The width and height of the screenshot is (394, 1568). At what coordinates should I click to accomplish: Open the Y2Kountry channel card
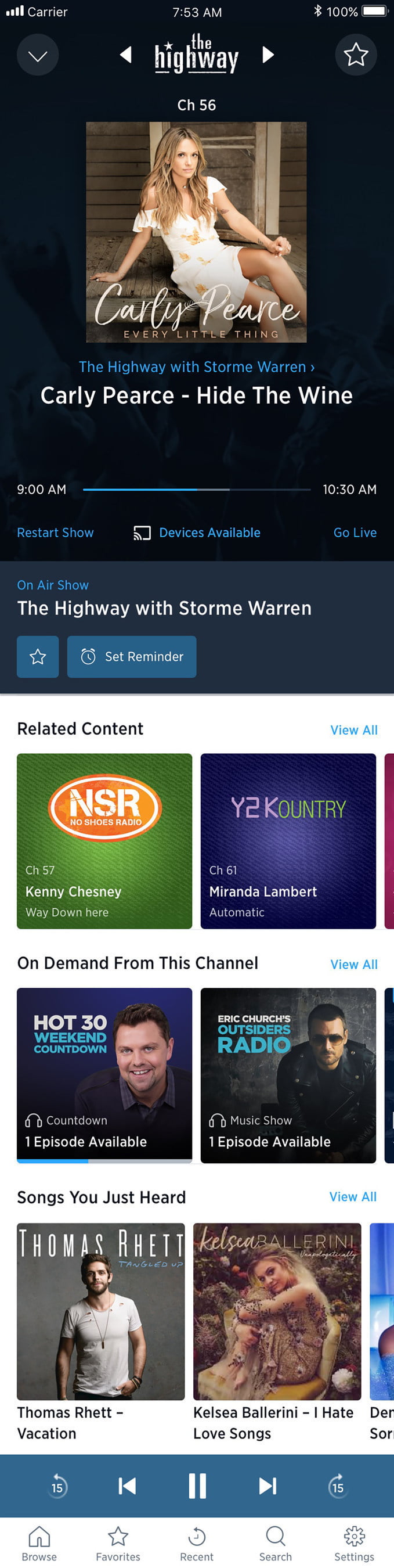288,840
